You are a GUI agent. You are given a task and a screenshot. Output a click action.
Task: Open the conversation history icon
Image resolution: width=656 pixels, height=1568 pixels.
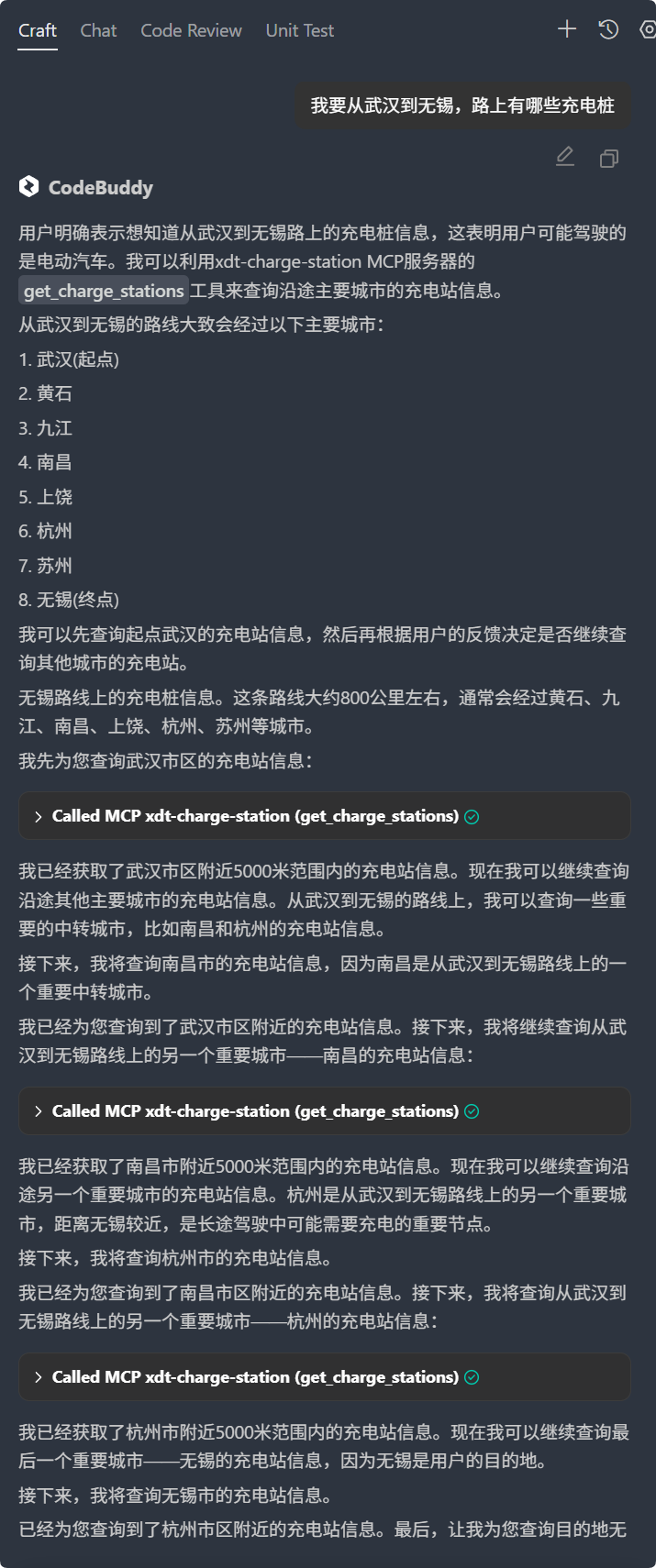click(608, 29)
